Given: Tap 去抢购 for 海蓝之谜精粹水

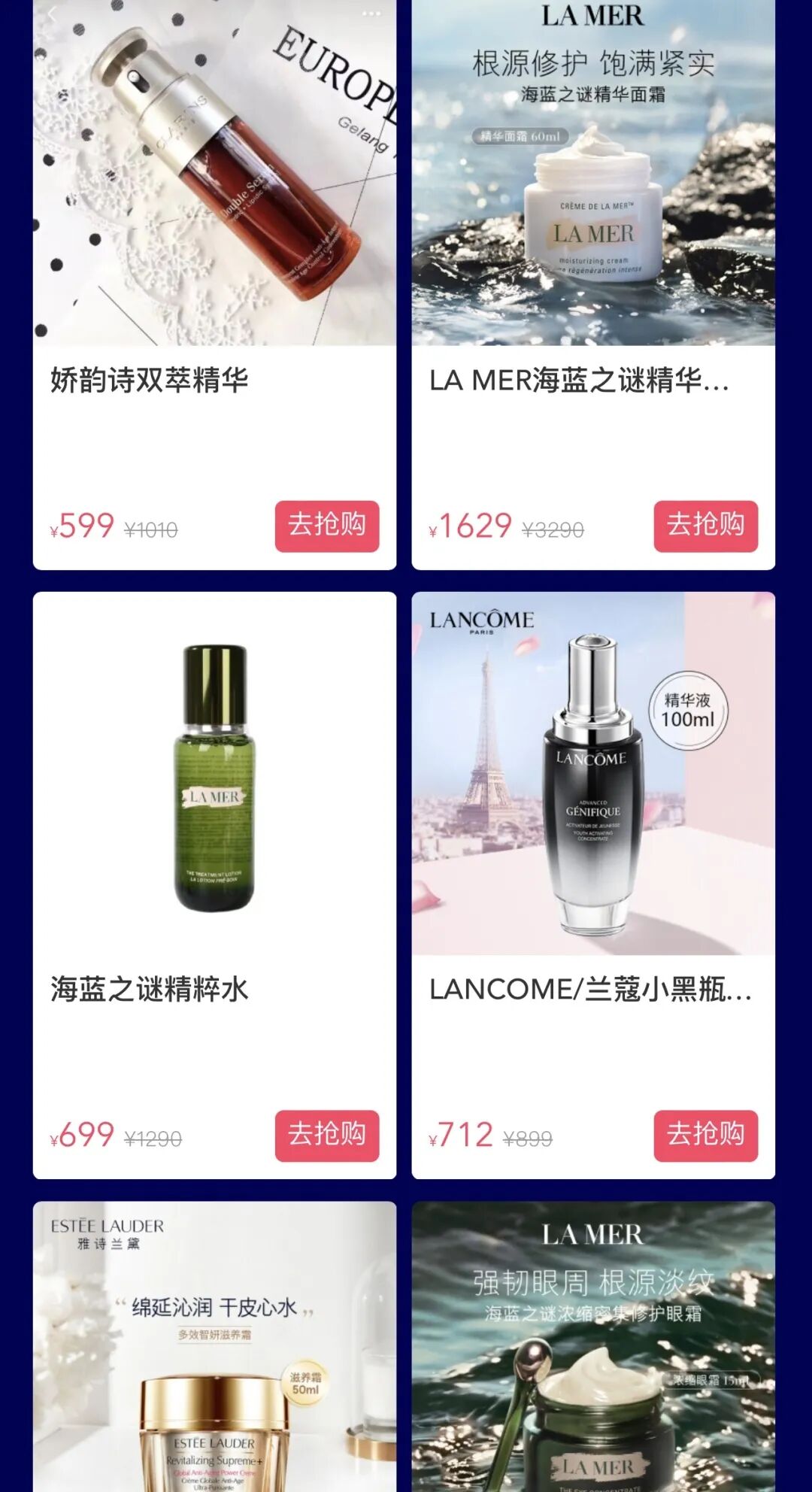Looking at the screenshot, I should [327, 1135].
